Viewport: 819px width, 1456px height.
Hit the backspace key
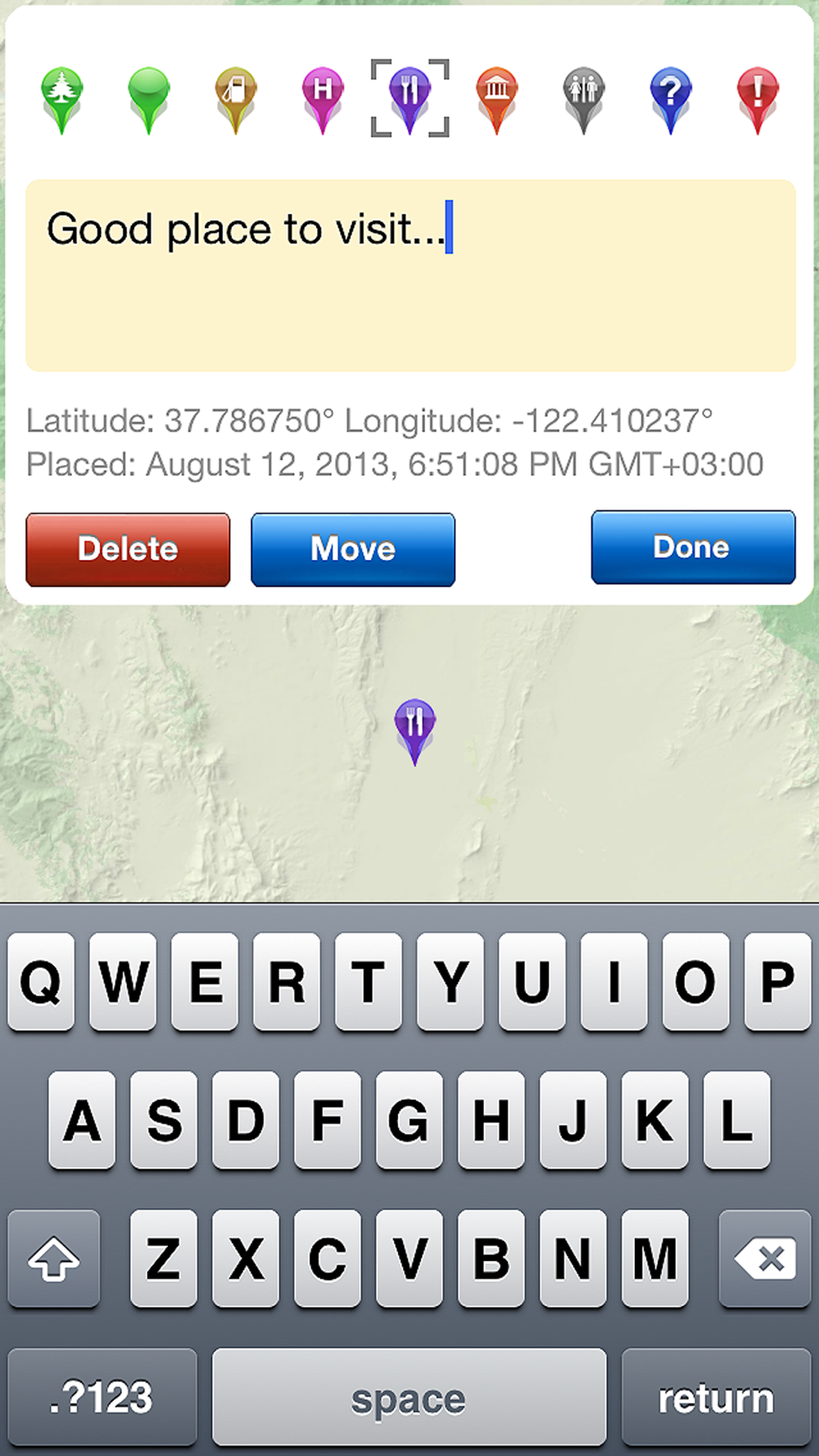[765, 1259]
